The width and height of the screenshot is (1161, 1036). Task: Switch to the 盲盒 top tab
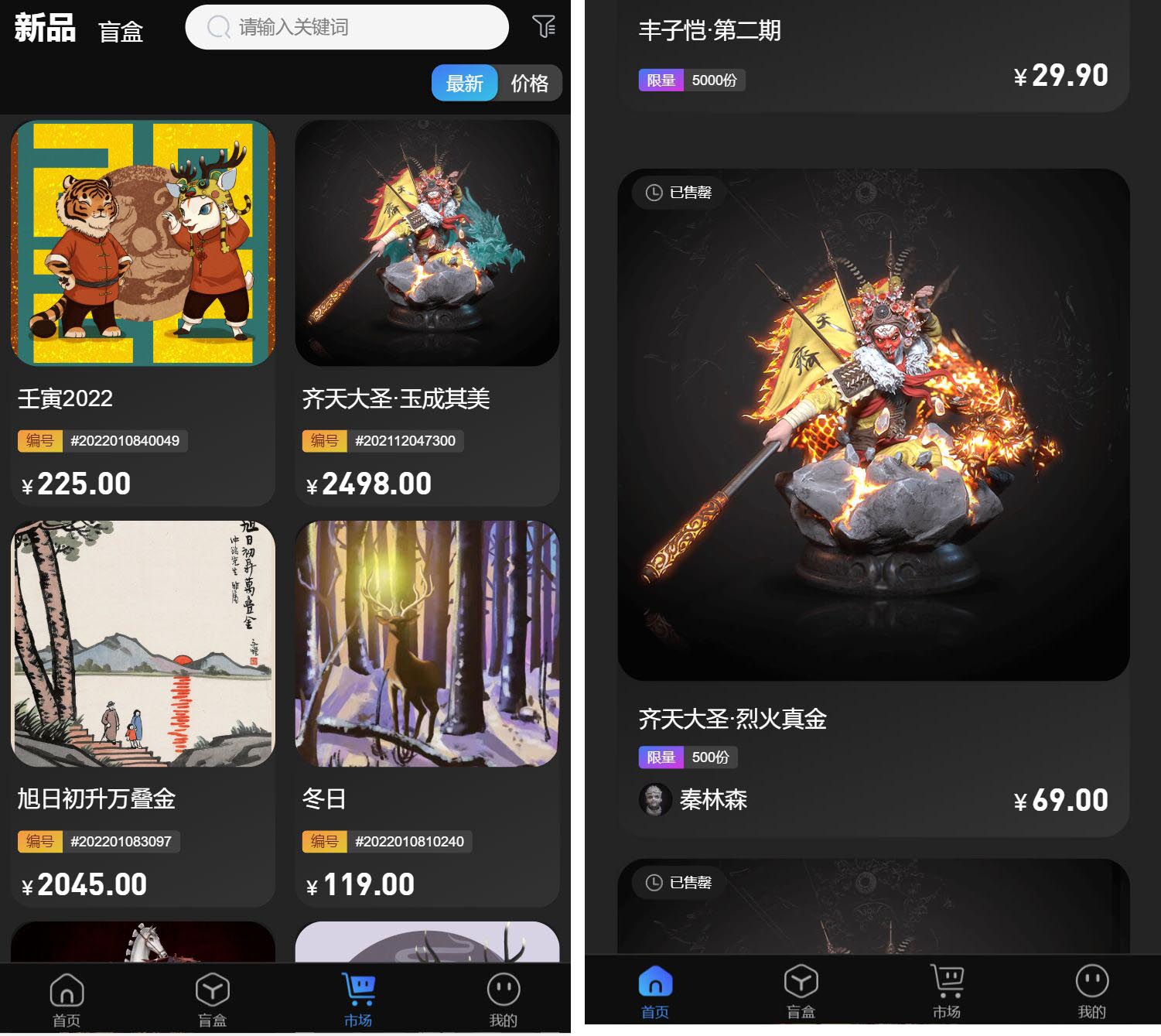[x=121, y=32]
